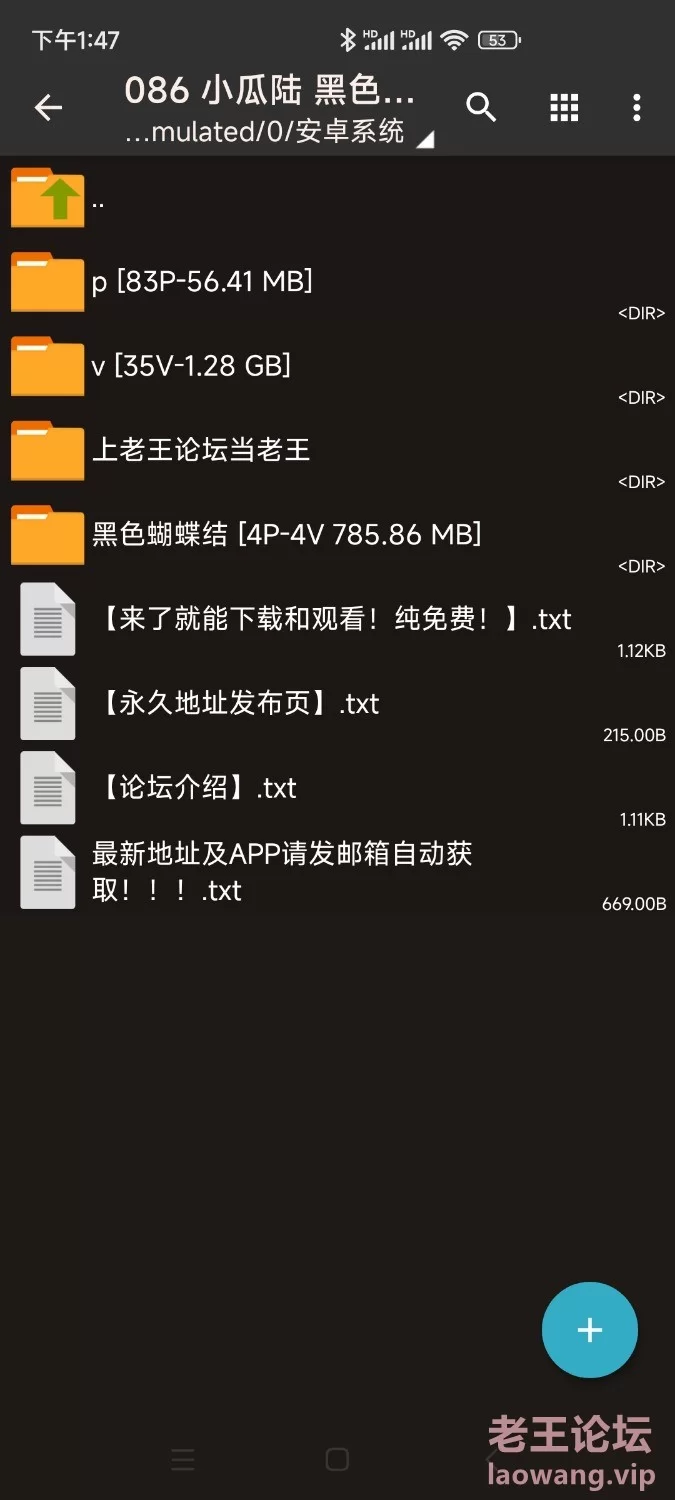This screenshot has height=1500, width=675.
Task: Switch view with the grid icon
Action: [x=564, y=108]
